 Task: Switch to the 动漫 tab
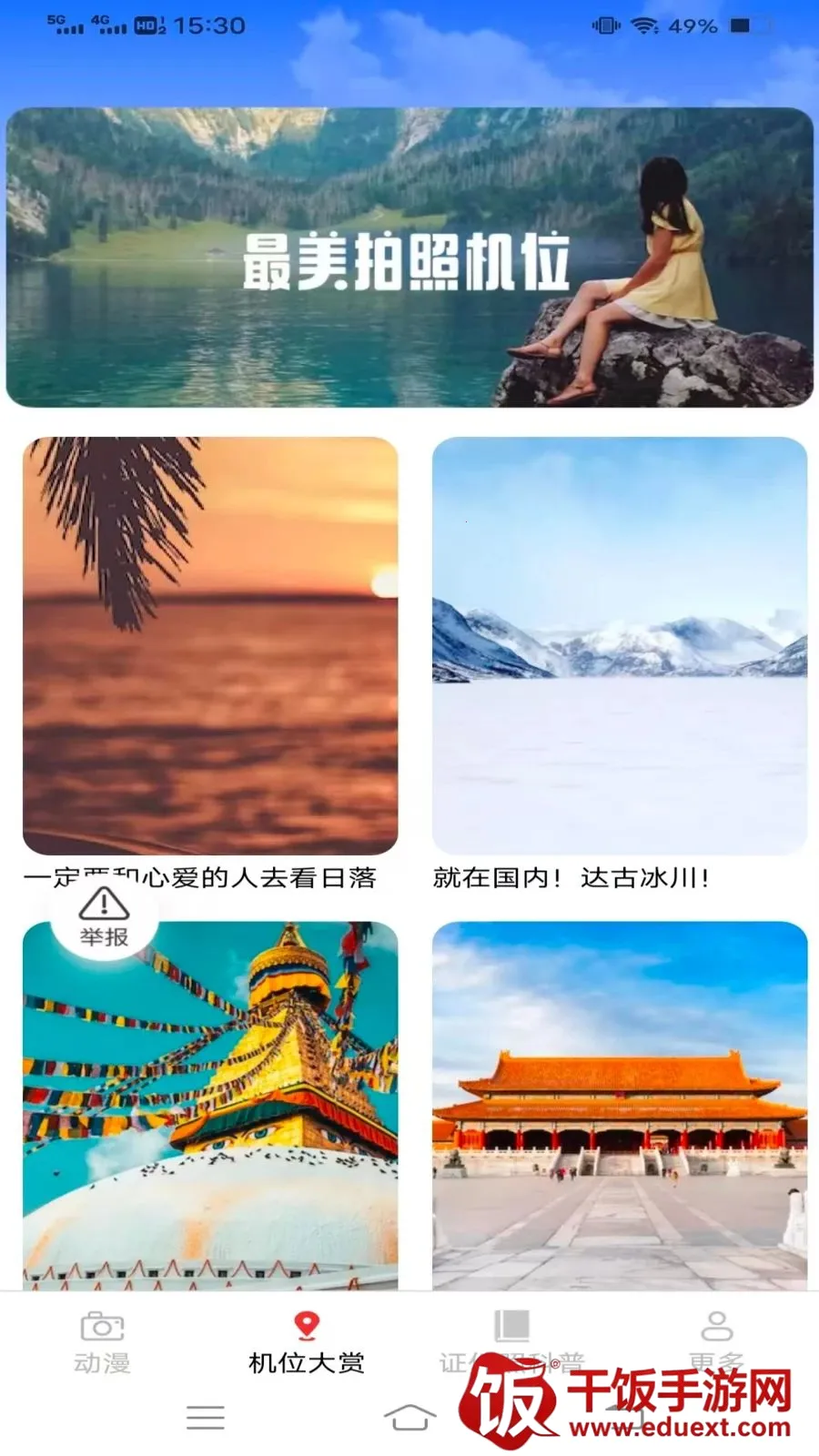[x=102, y=1343]
